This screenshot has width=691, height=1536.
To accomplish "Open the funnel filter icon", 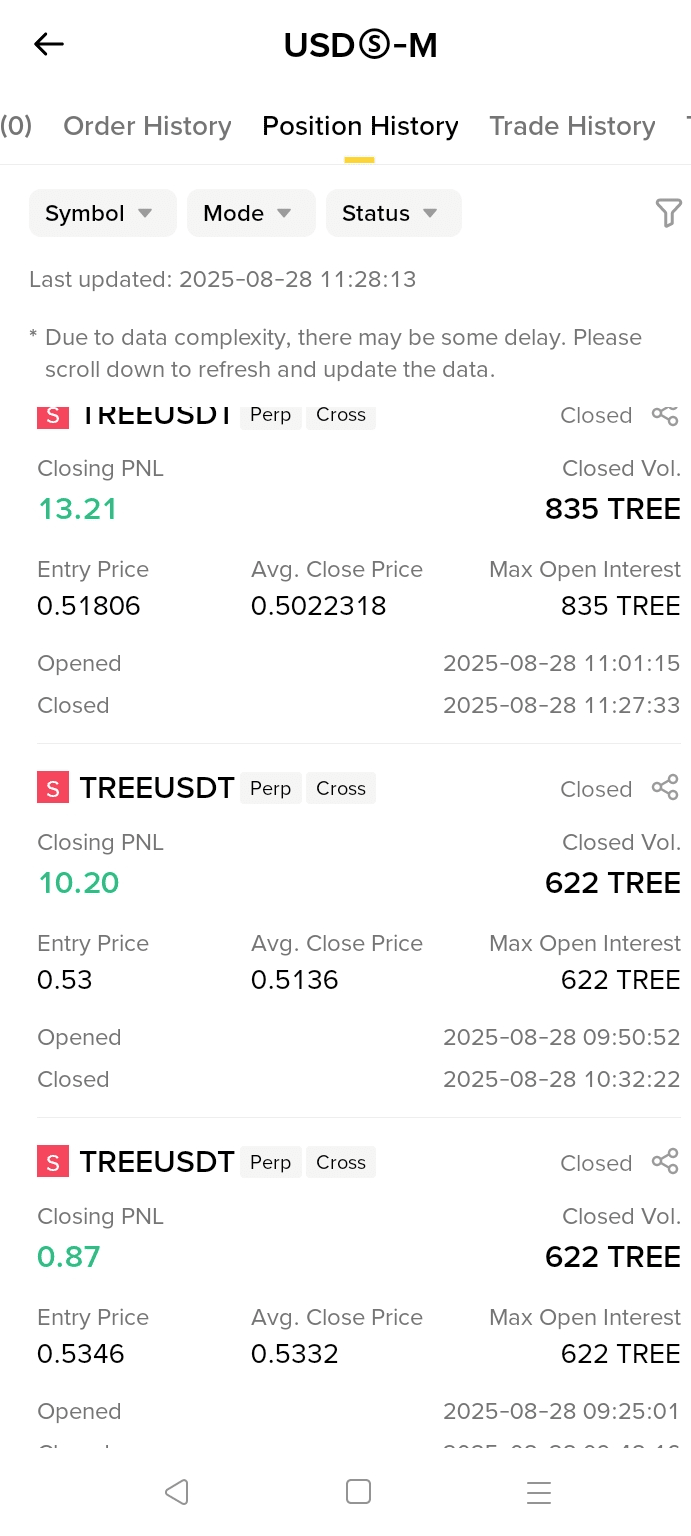I will [x=668, y=212].
